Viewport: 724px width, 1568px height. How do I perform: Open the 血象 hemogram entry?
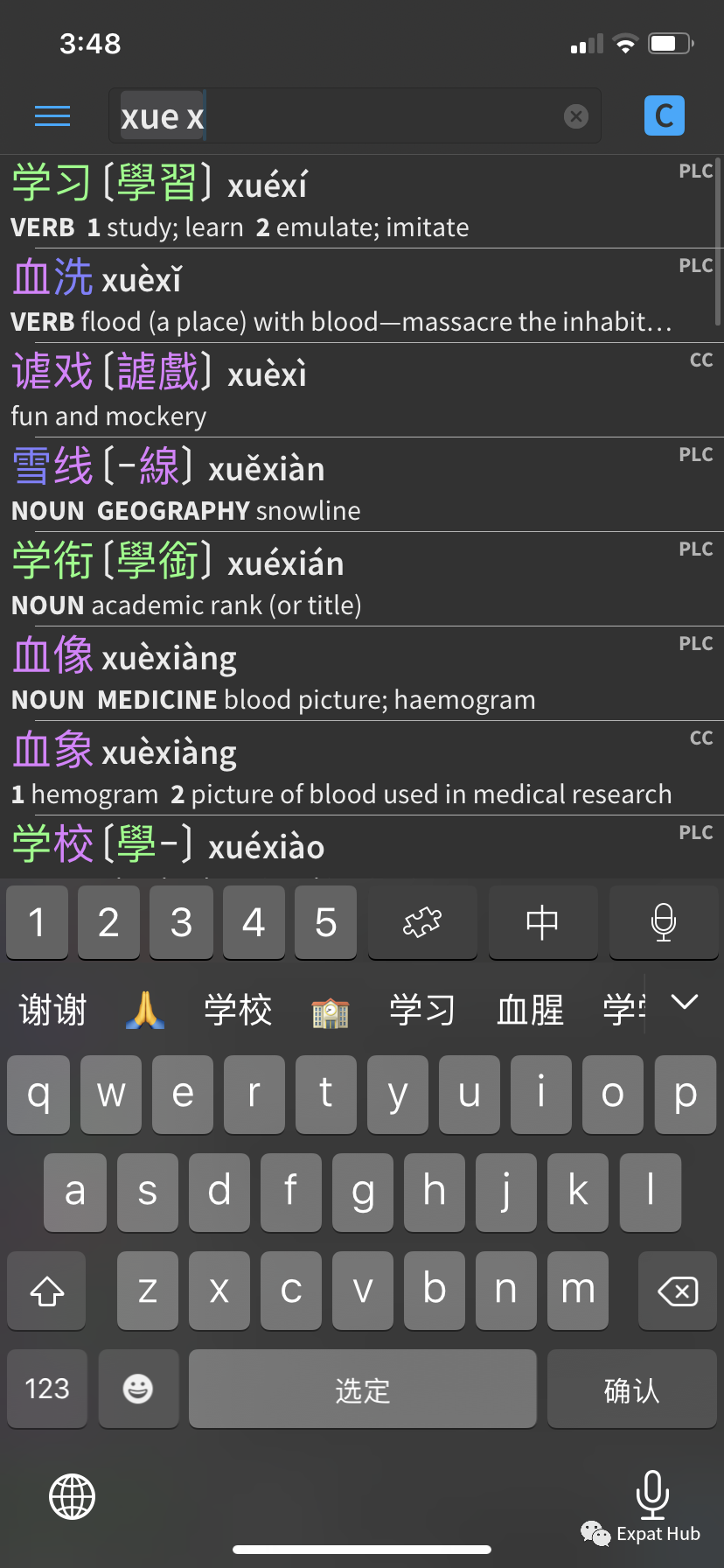coord(362,769)
